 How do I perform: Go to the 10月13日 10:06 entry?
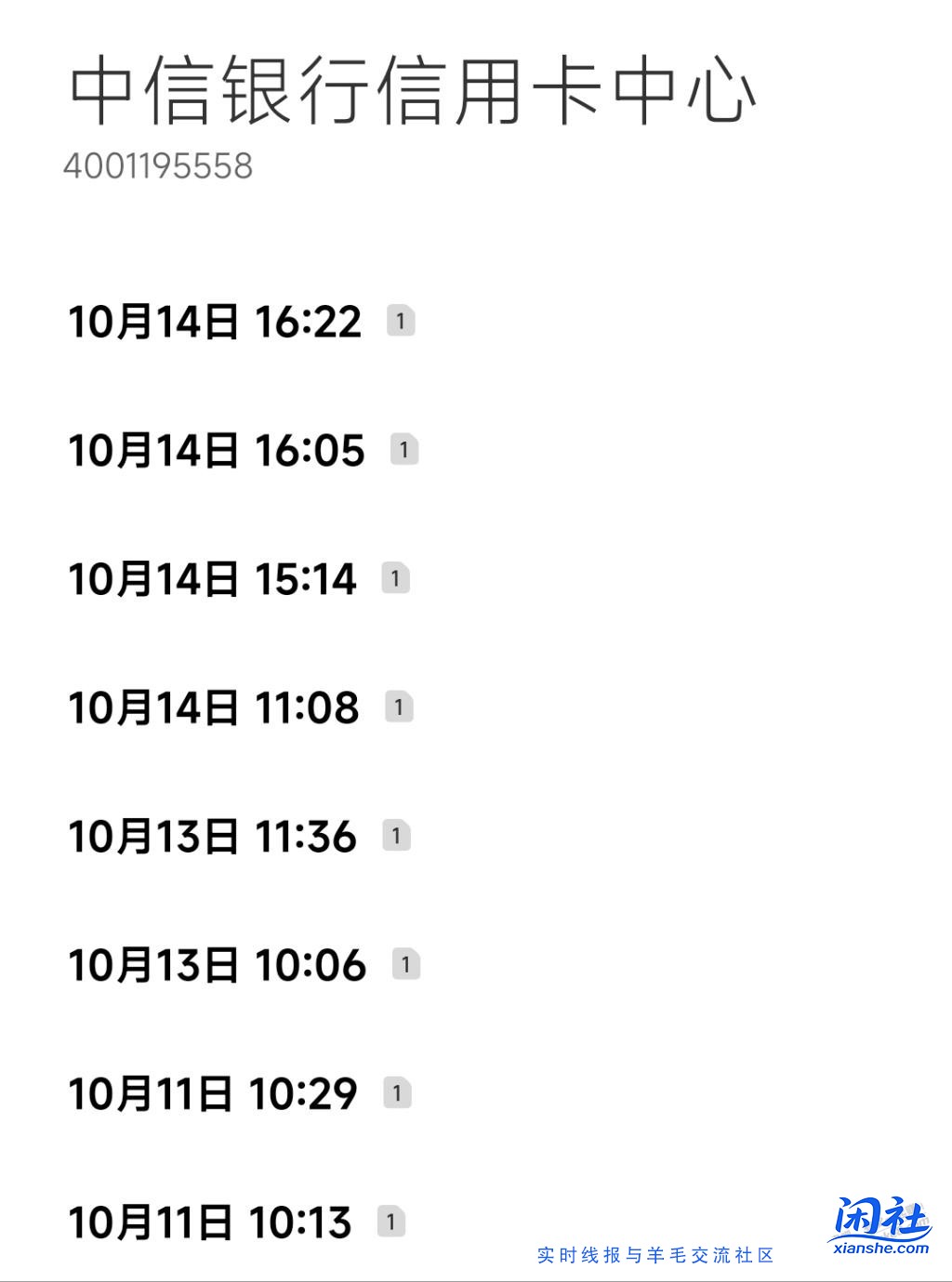[x=218, y=965]
